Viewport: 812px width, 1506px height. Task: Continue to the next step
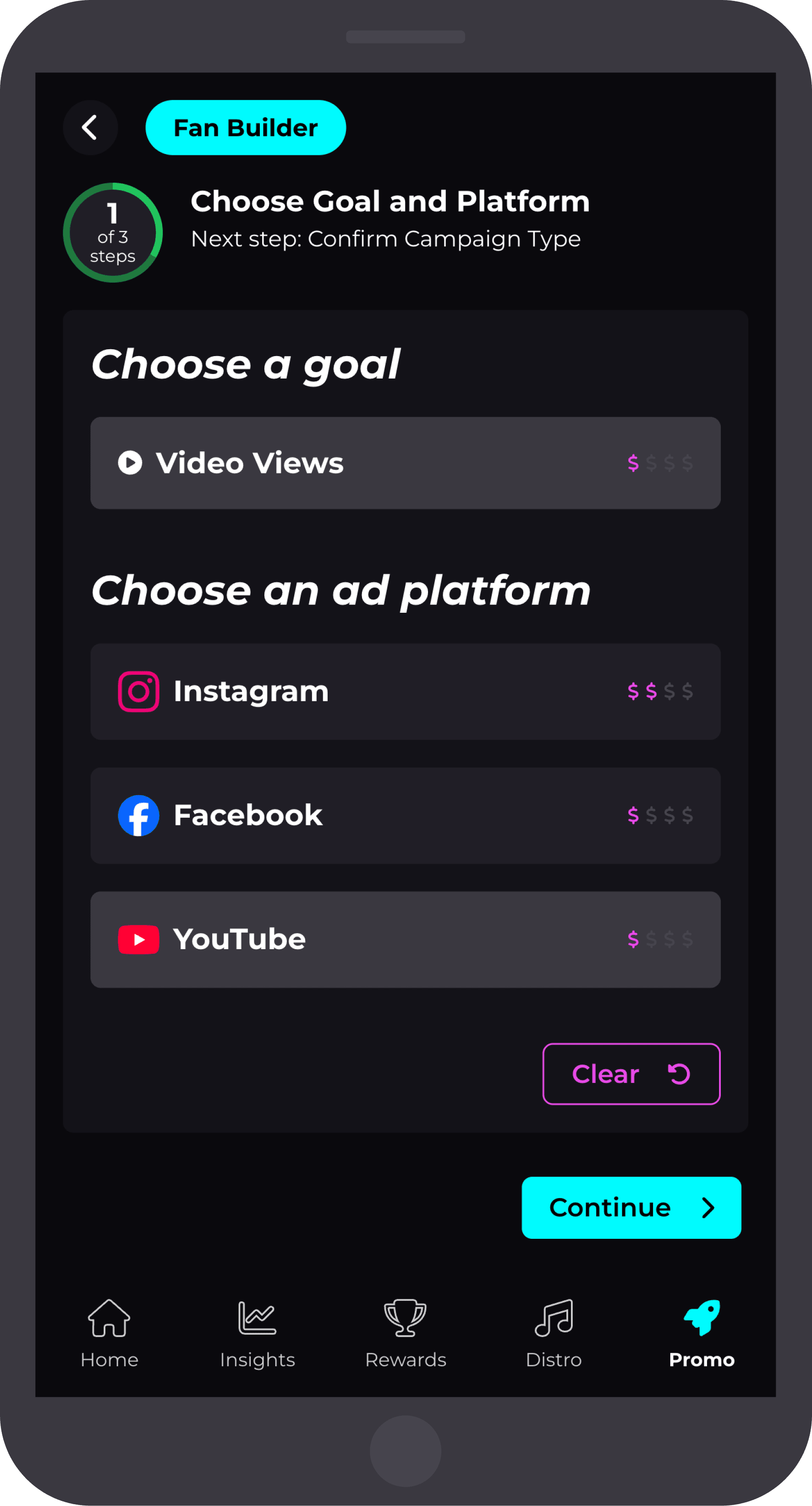(x=631, y=1207)
